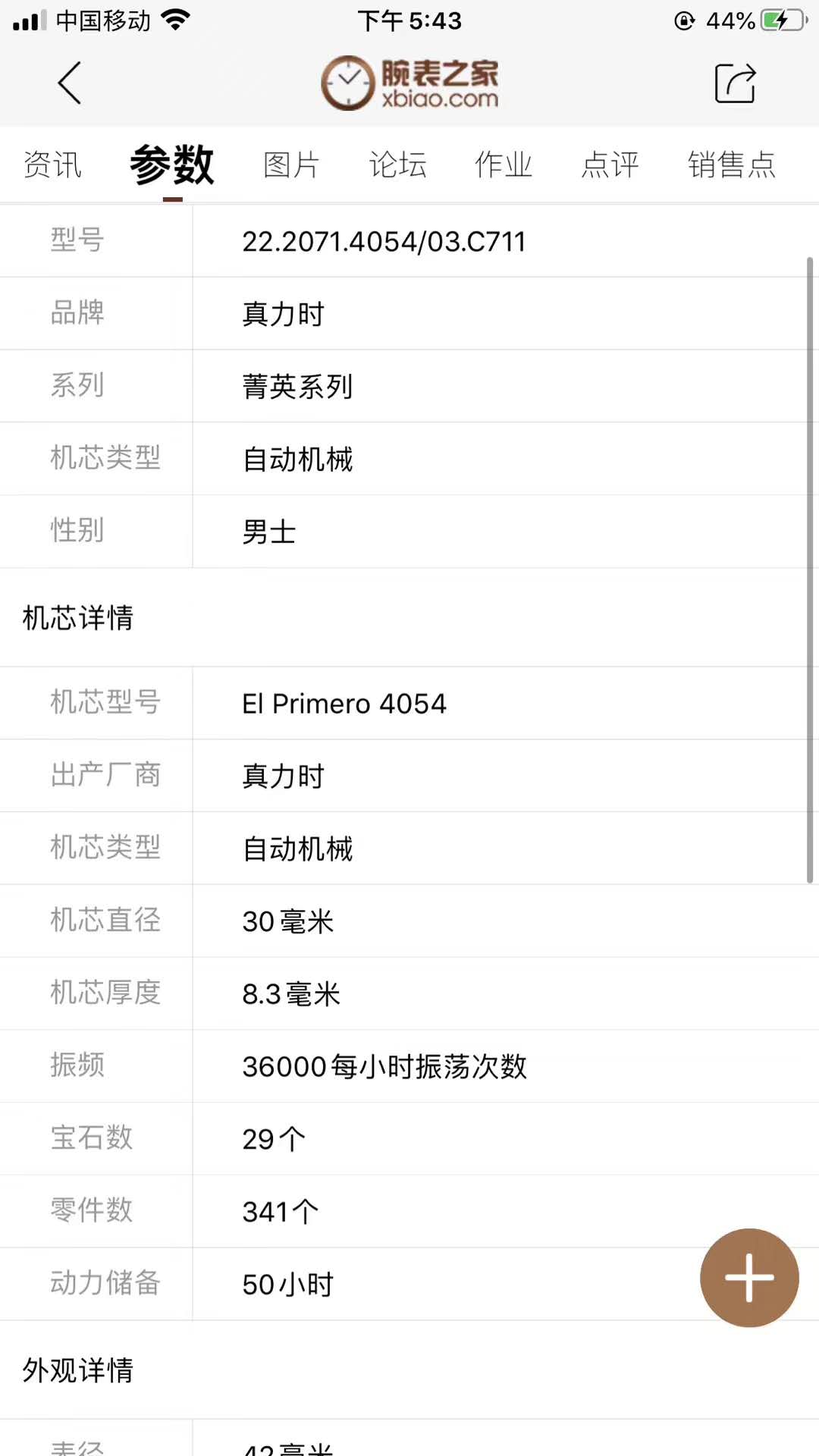819x1456 pixels.
Task: Go back using the top-left arrow
Action: pyautogui.click(x=69, y=83)
